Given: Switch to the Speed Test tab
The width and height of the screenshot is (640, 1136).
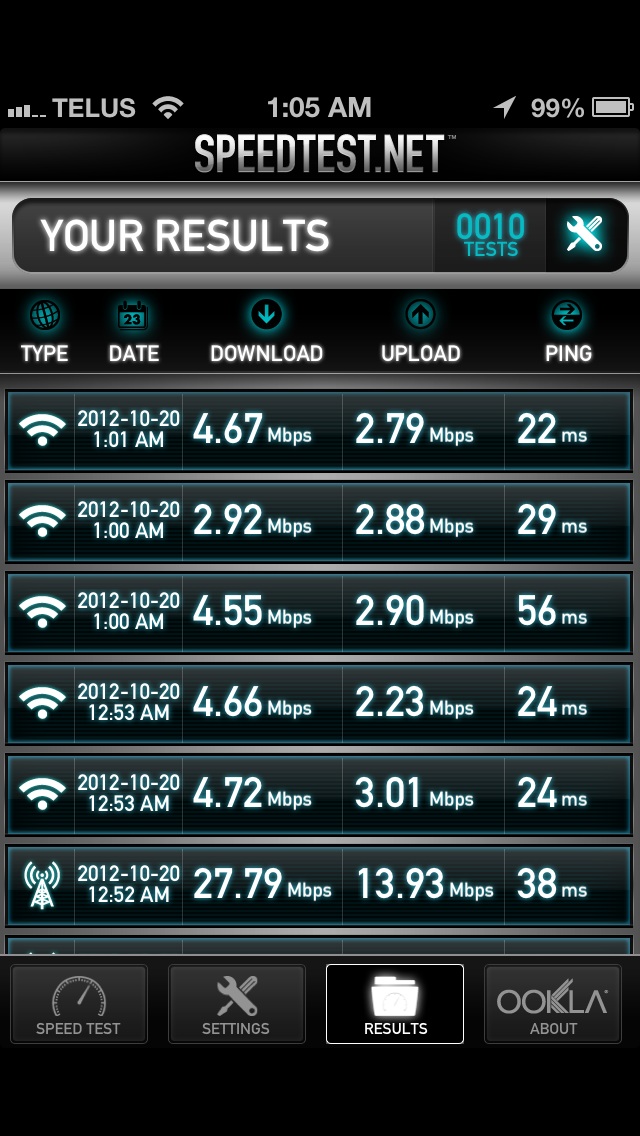Looking at the screenshot, I should 78,1003.
